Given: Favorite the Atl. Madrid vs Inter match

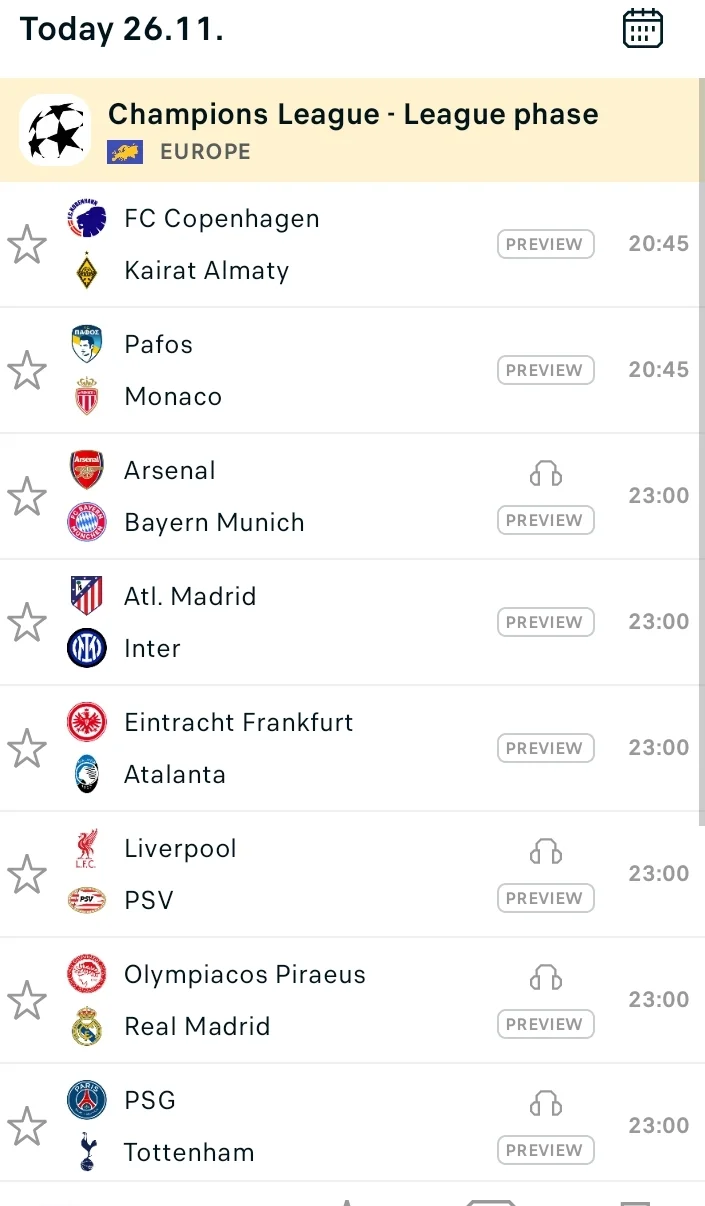Looking at the screenshot, I should point(27,623).
